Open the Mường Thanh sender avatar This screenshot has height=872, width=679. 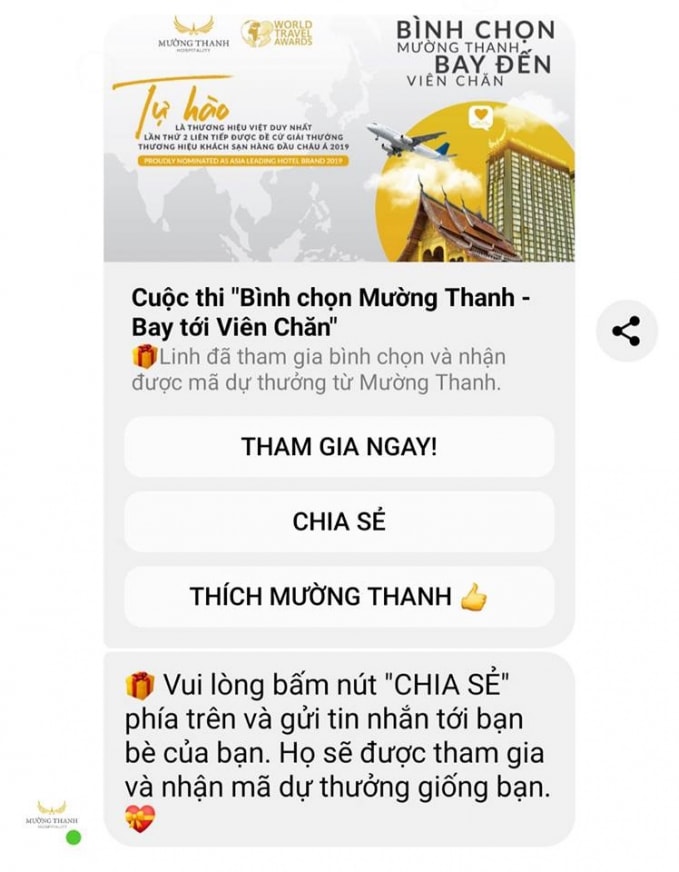51,814
